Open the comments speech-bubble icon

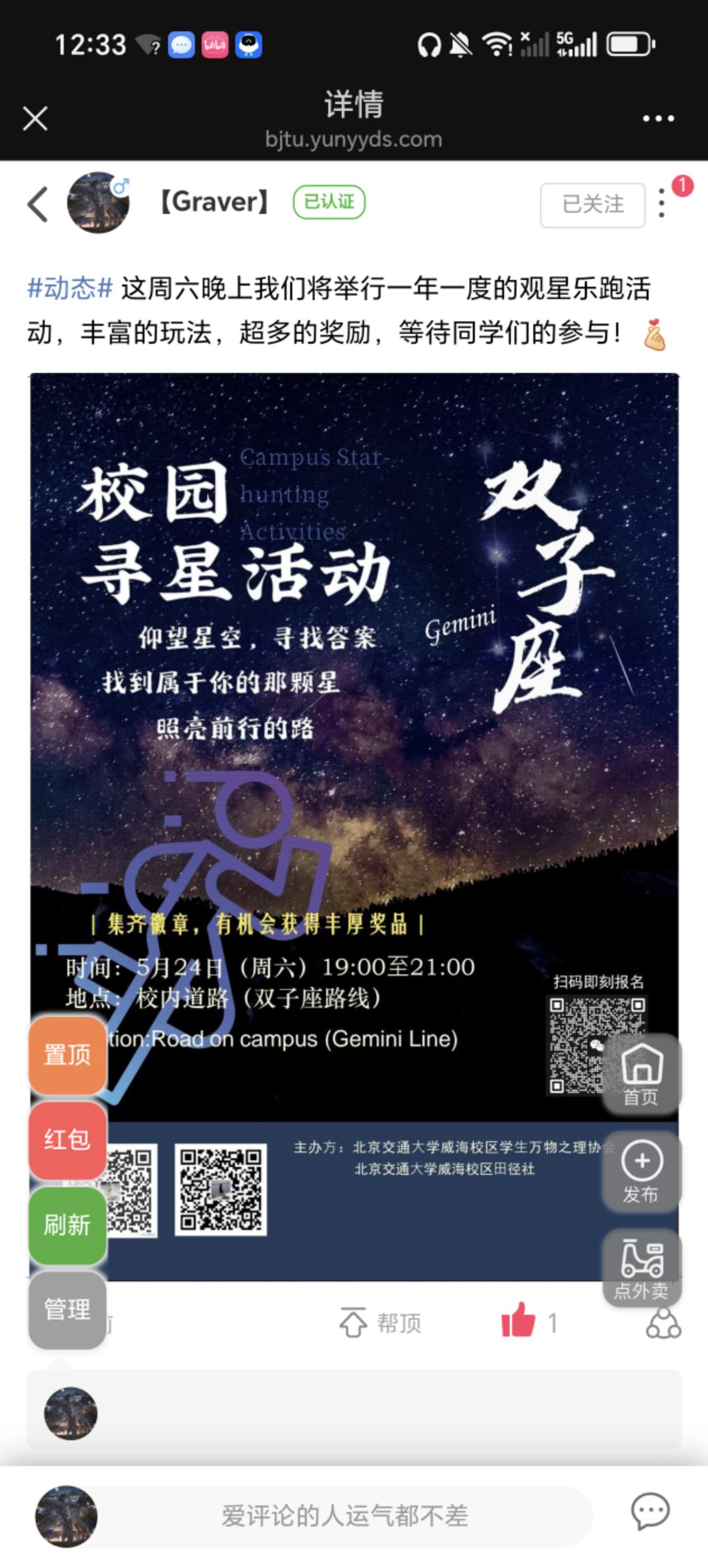(x=650, y=1512)
